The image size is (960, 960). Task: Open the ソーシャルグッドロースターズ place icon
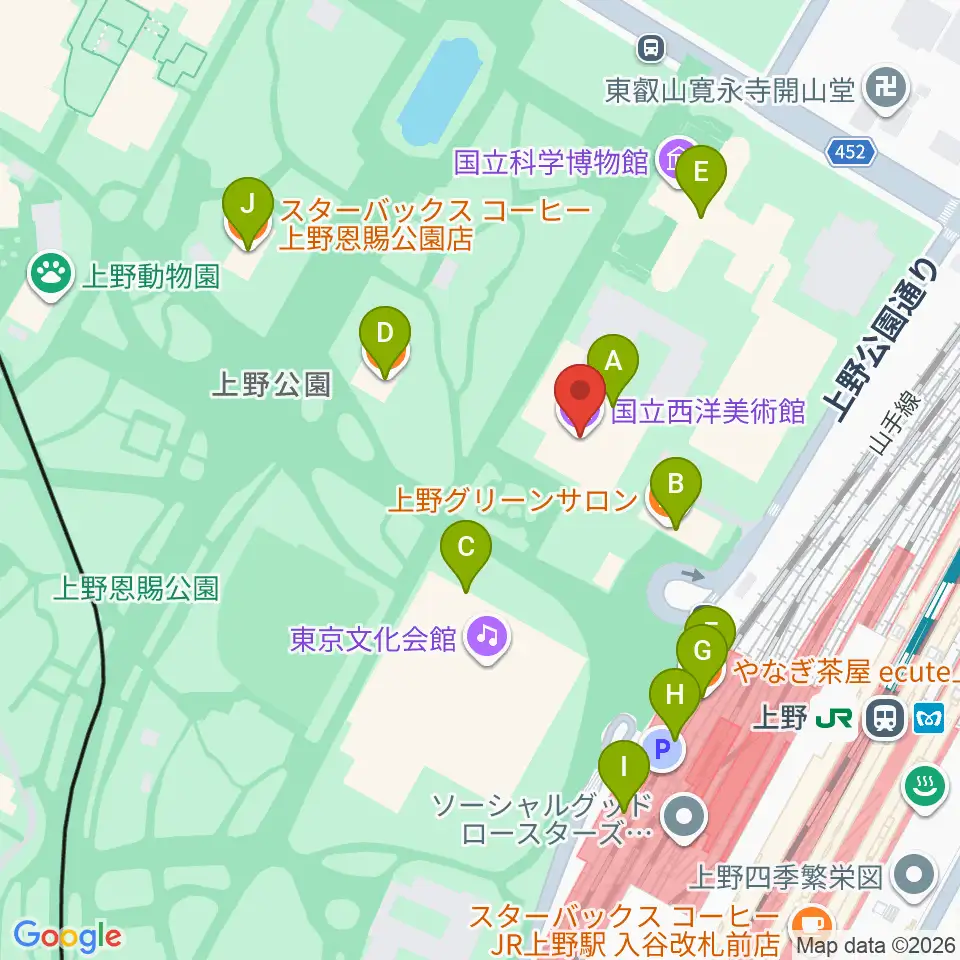pyautogui.click(x=683, y=816)
